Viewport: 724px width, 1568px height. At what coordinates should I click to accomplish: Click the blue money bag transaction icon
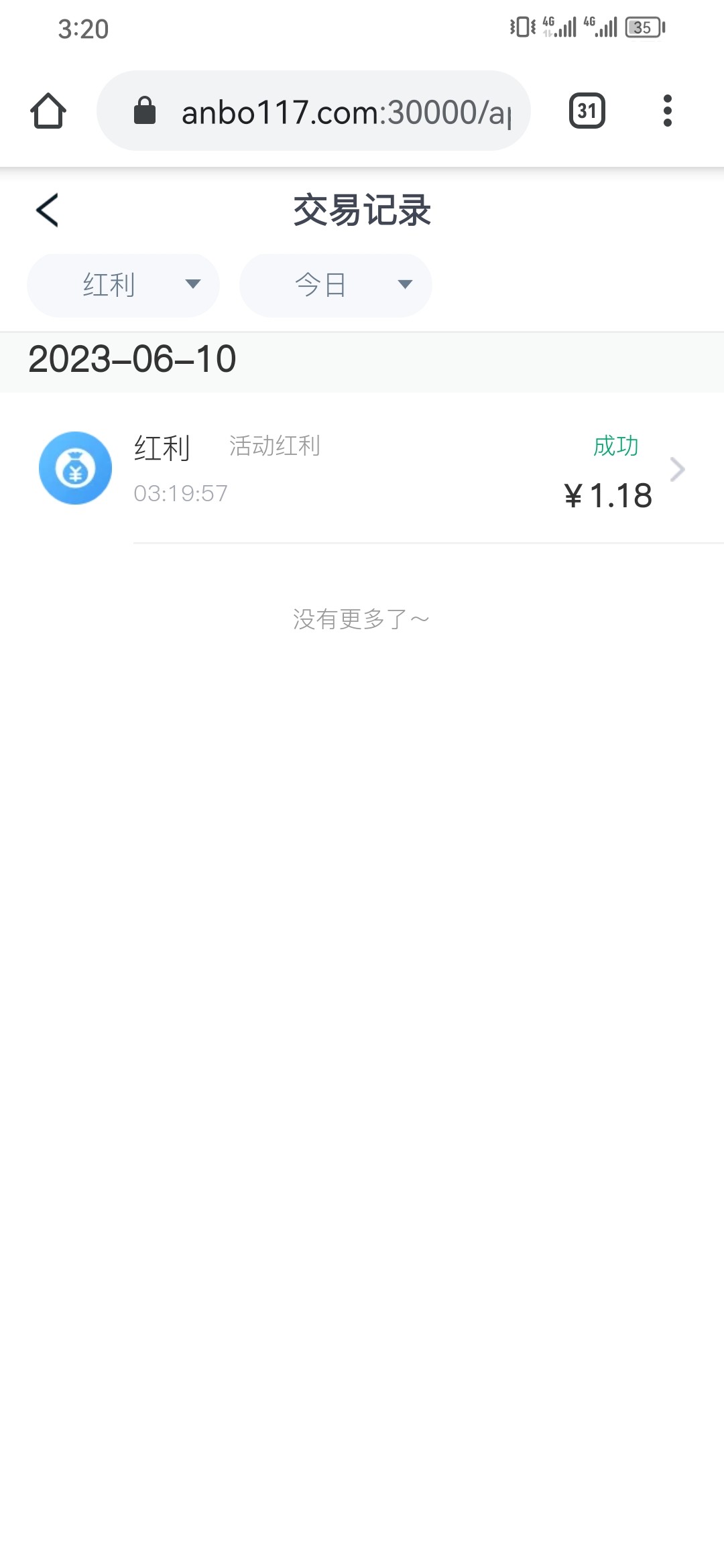(75, 468)
